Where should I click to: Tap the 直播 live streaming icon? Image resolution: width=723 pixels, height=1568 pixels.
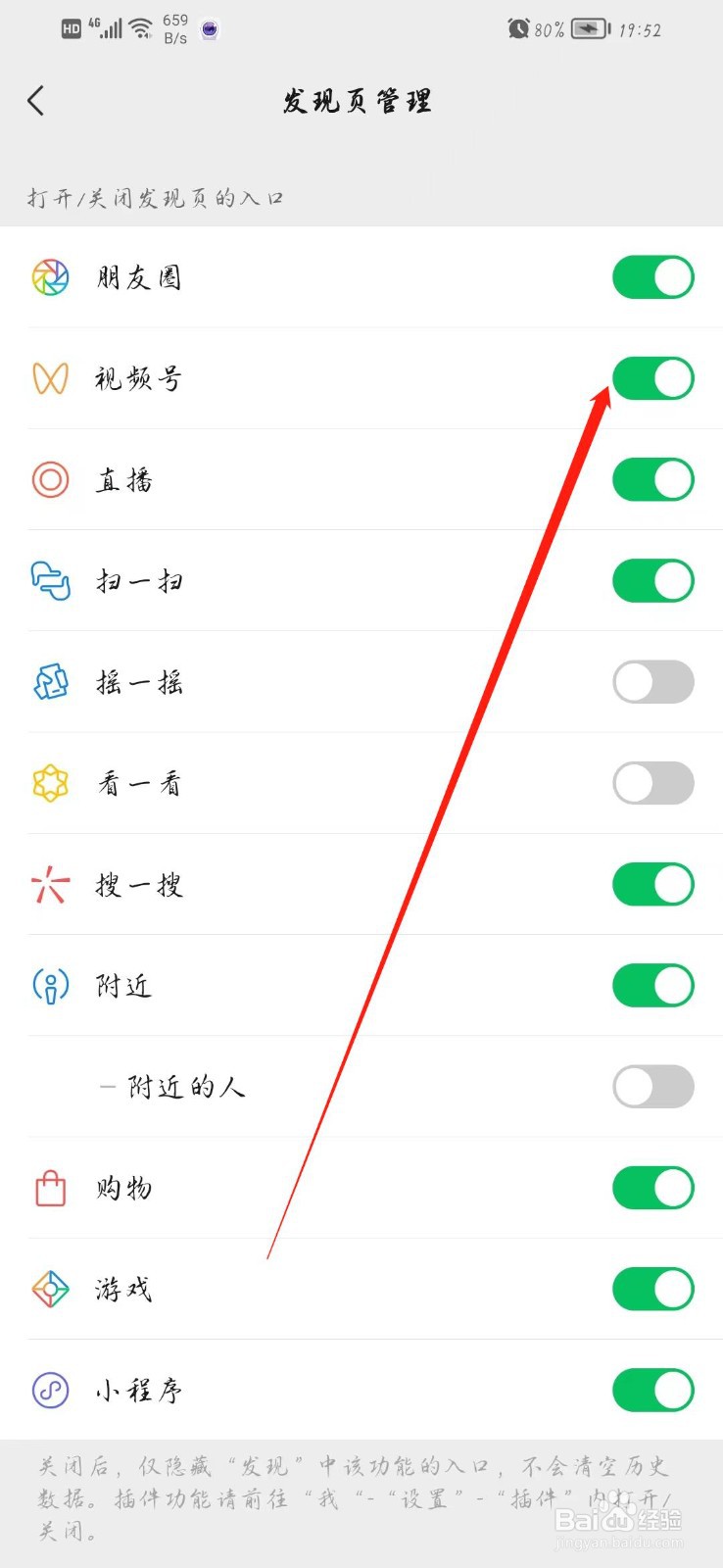coord(50,479)
